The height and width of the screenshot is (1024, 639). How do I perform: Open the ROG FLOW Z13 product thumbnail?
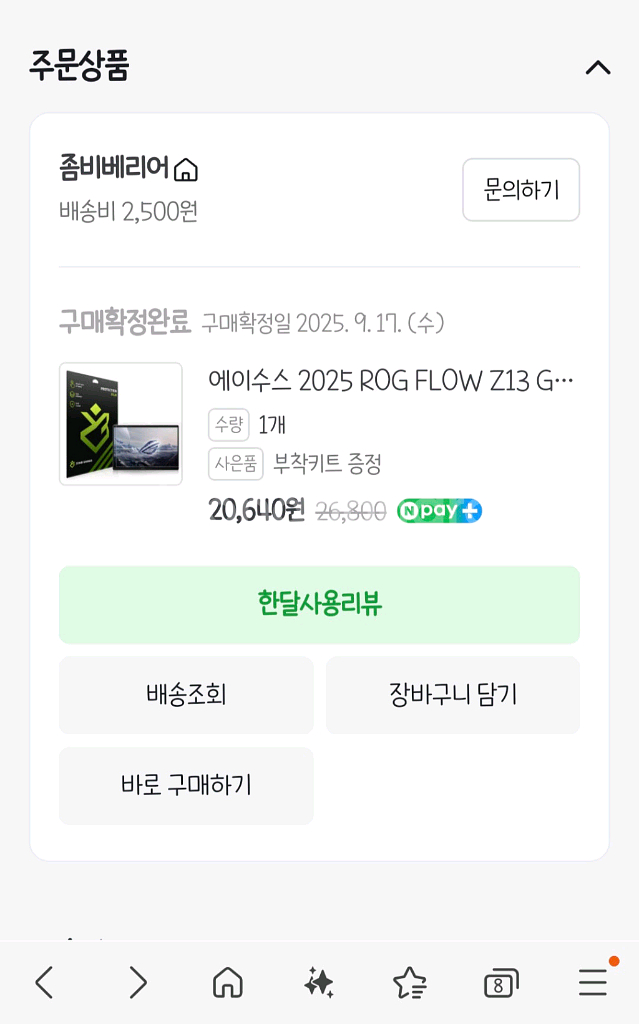(121, 424)
